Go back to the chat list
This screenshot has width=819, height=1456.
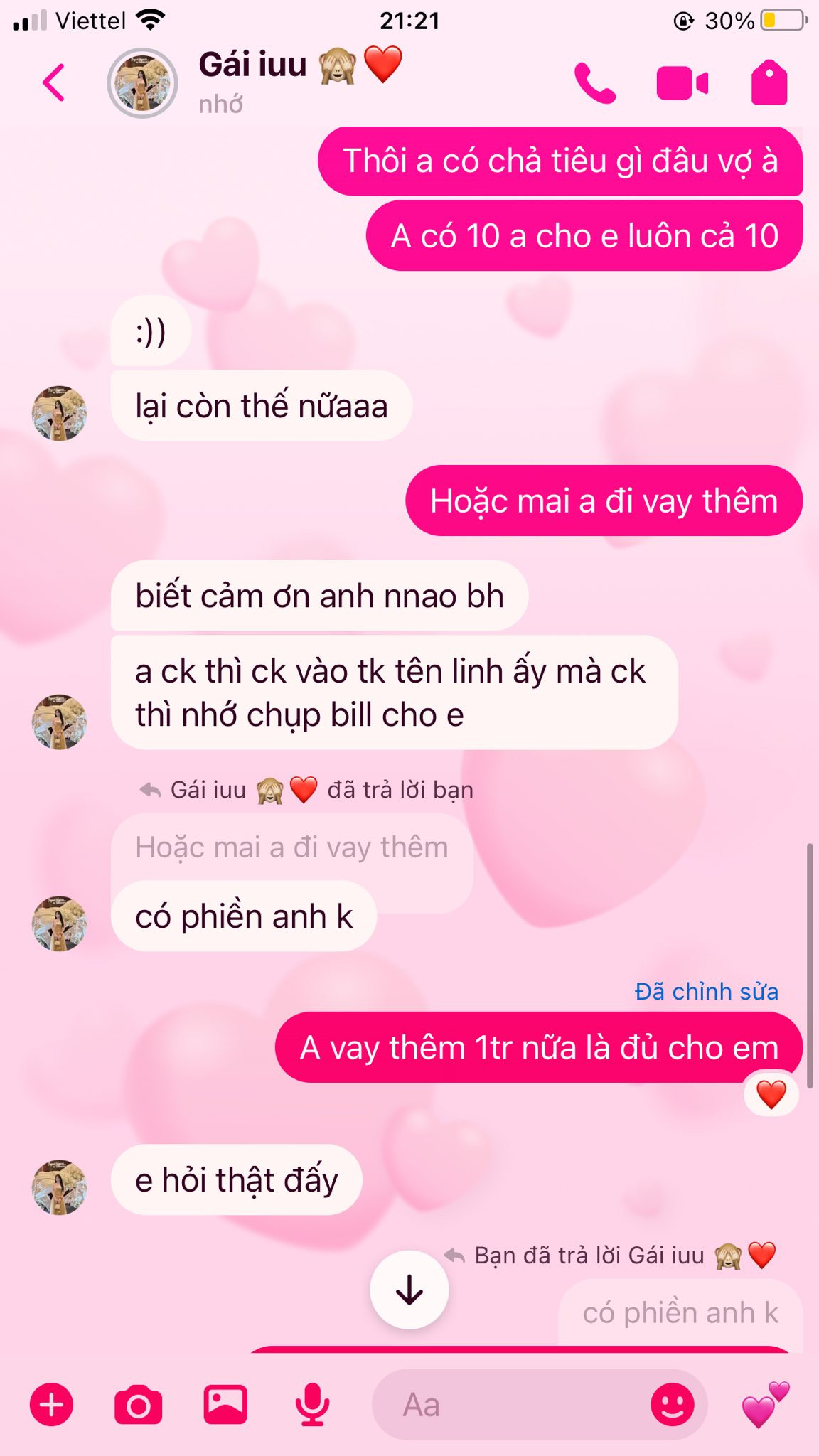coord(54,83)
